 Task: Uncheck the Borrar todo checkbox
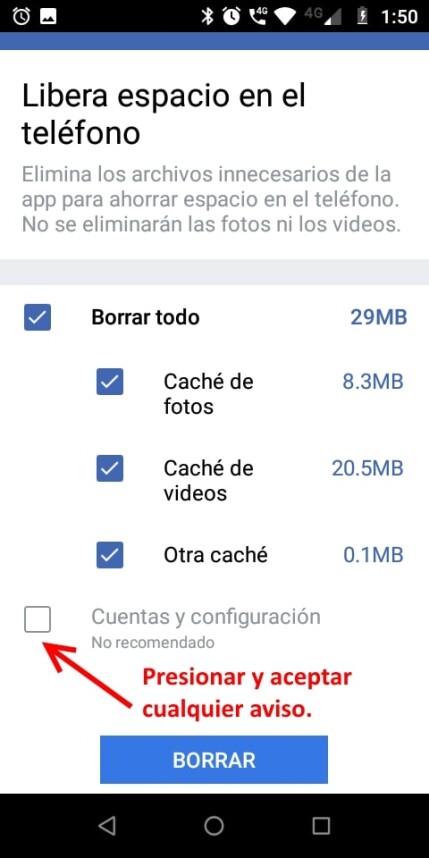(x=37, y=317)
